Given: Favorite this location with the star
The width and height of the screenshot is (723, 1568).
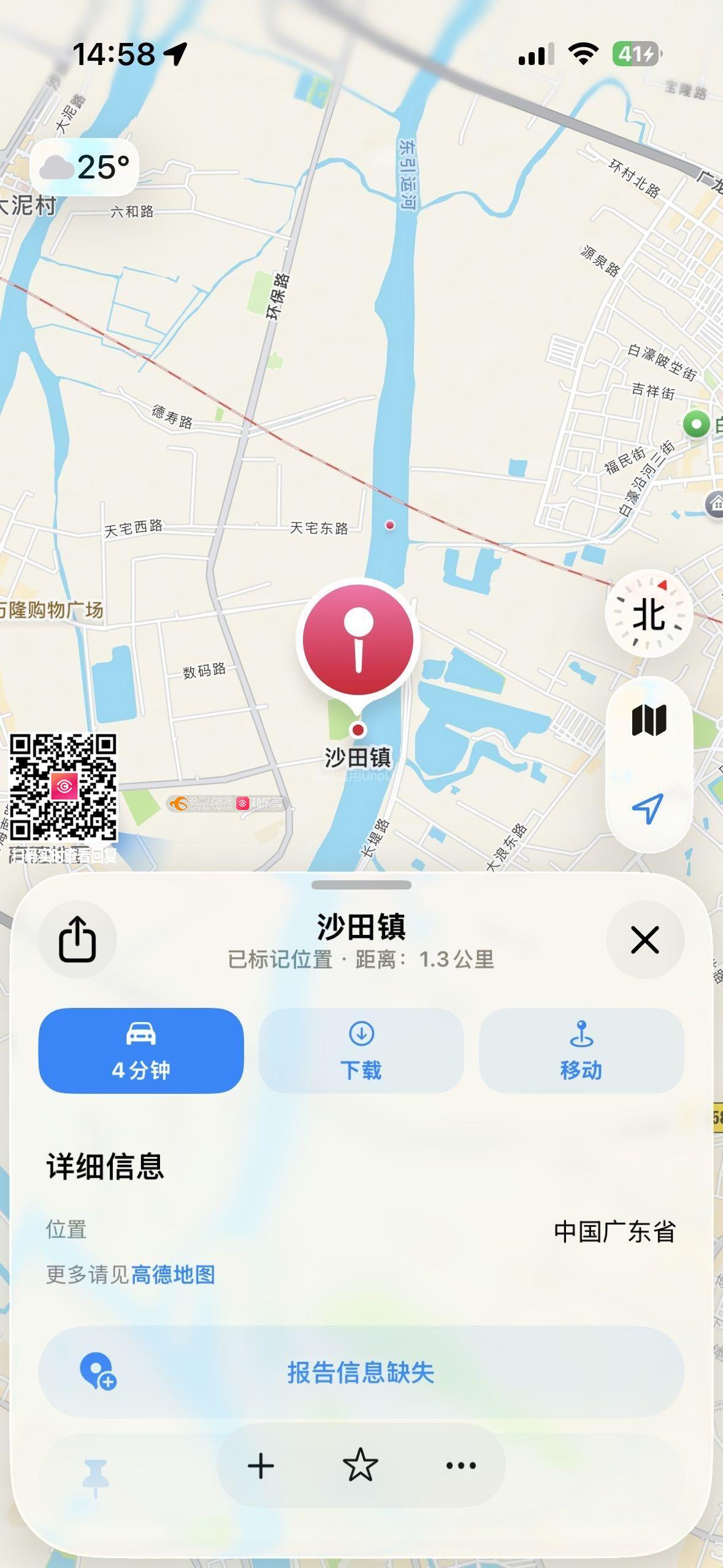Looking at the screenshot, I should 360,1466.
